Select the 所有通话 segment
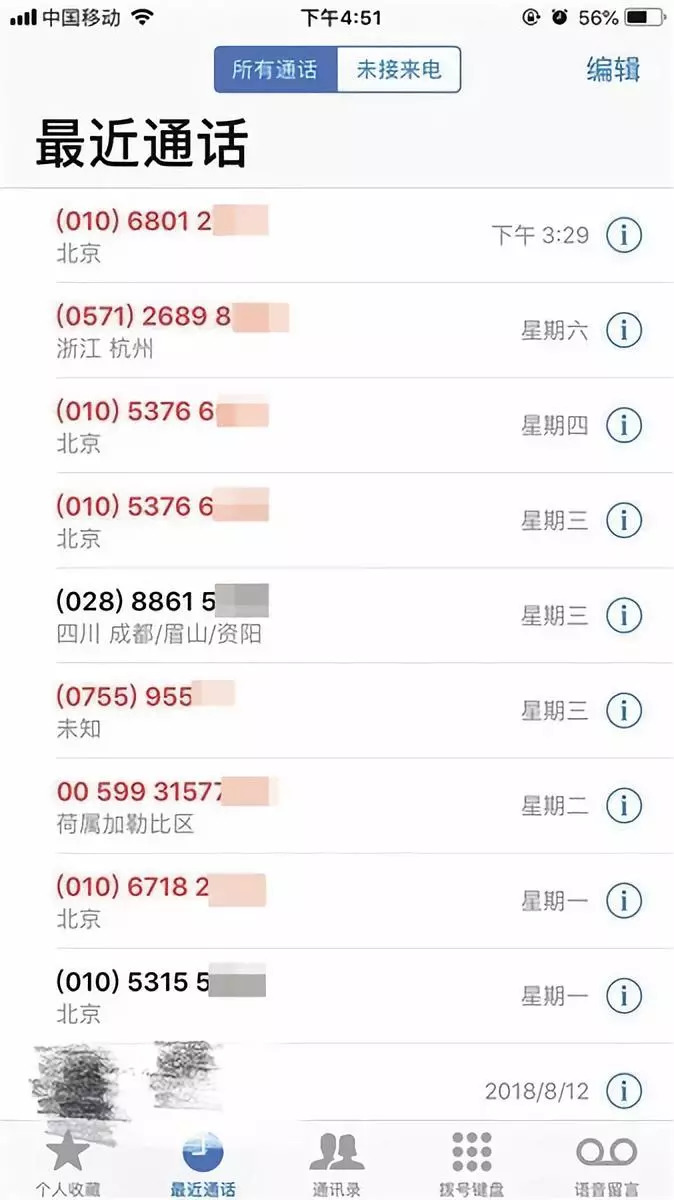674x1200 pixels. click(x=275, y=70)
